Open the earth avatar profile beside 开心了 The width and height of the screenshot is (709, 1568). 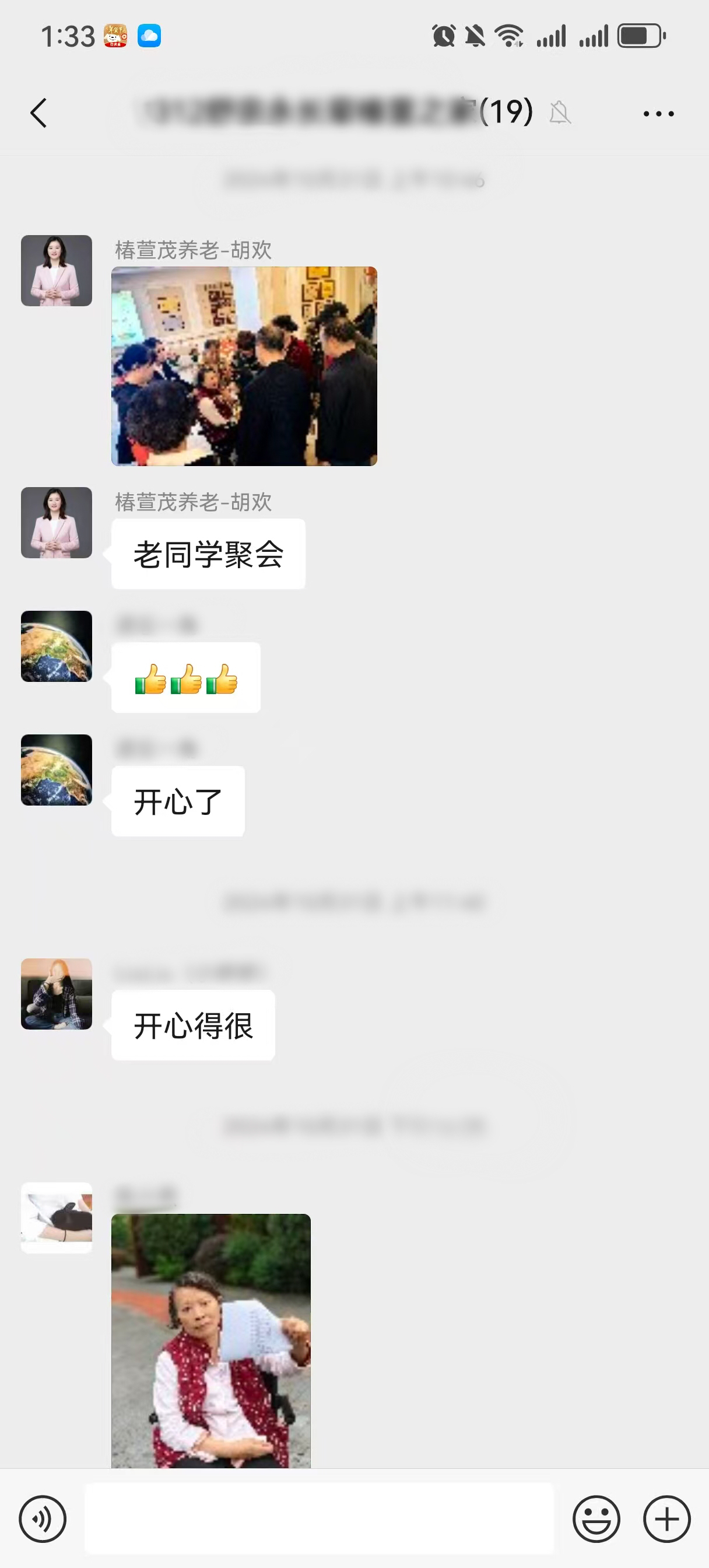57,769
